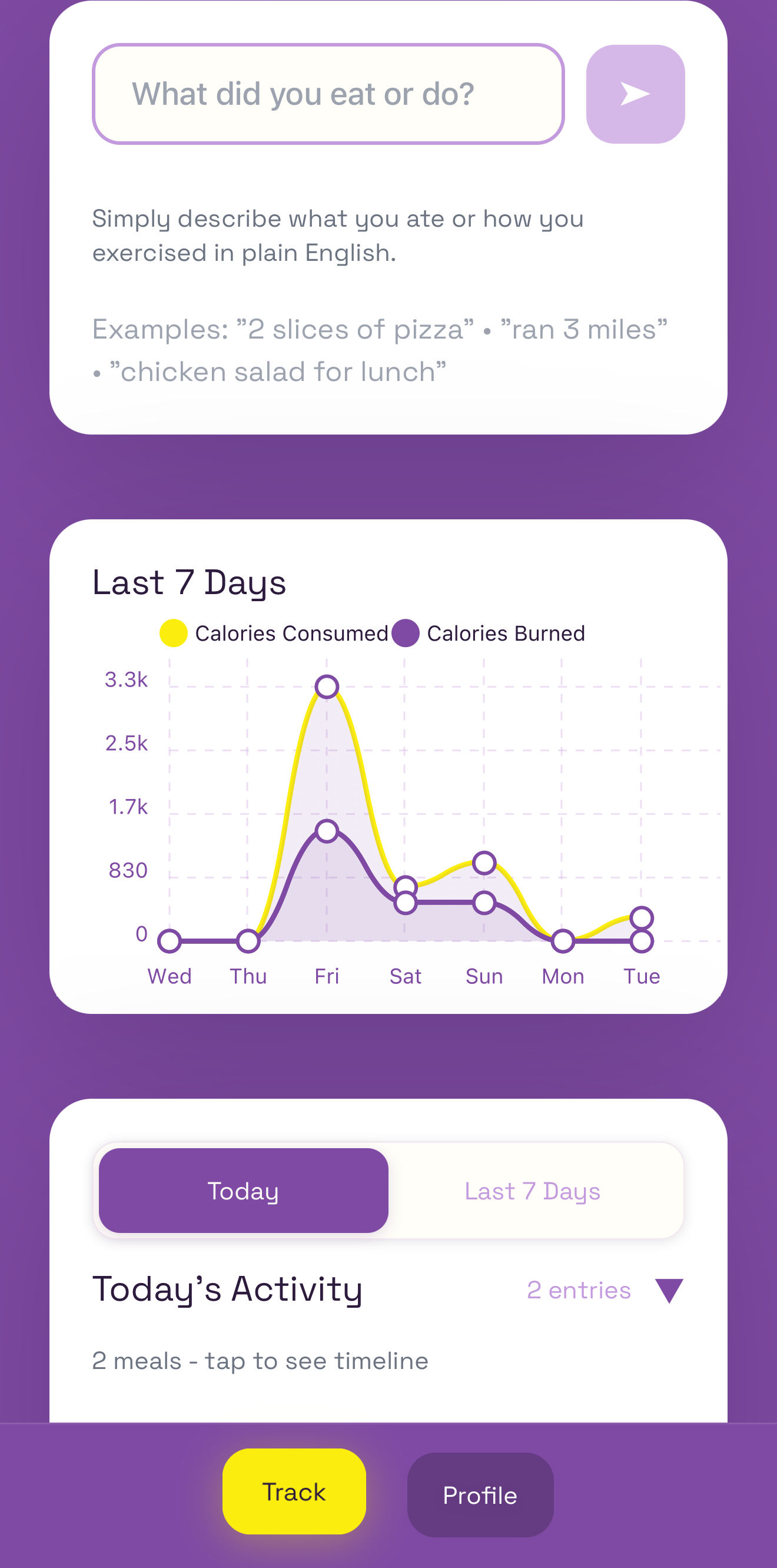
Task: Tap the 'What did you eat or do?' field
Action: [328, 94]
